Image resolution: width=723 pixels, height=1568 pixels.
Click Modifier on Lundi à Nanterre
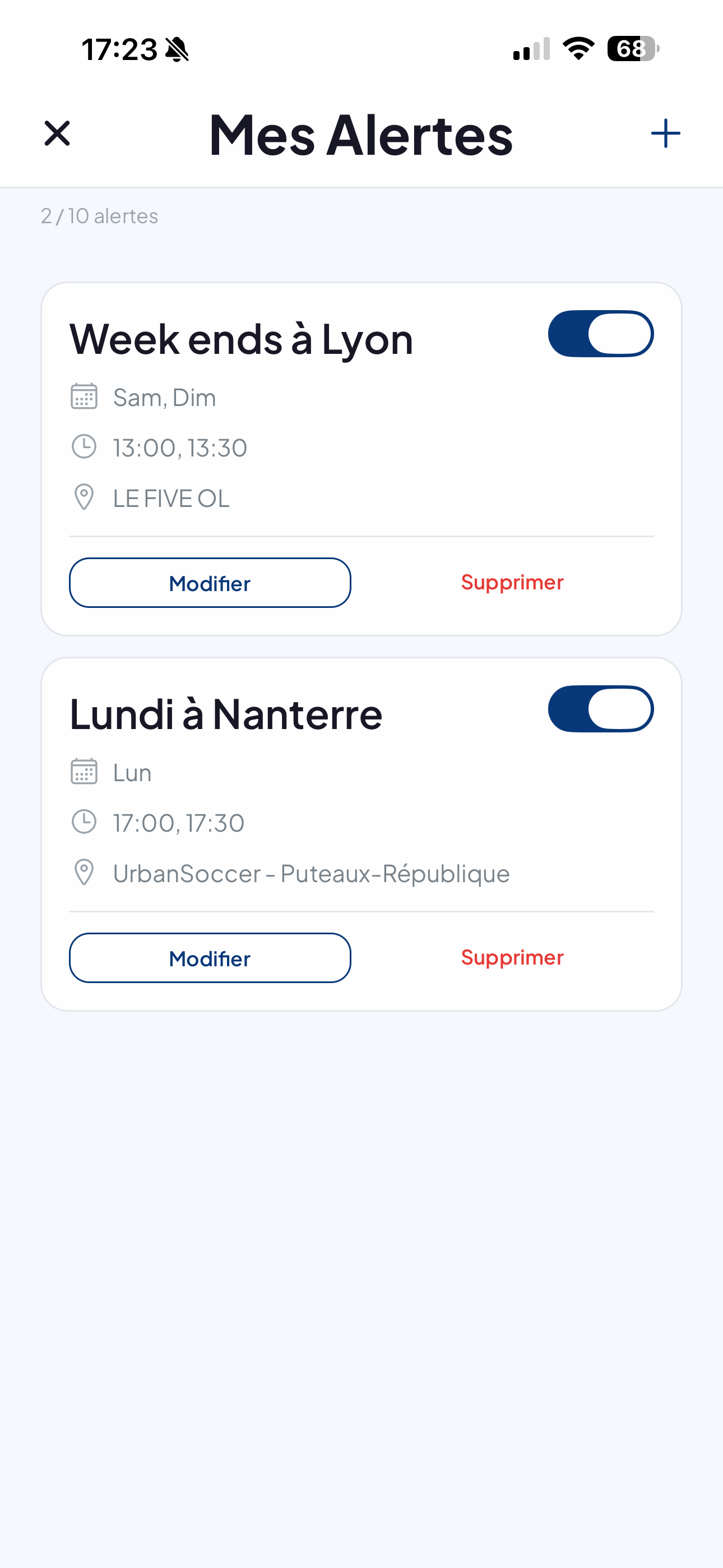tap(210, 957)
